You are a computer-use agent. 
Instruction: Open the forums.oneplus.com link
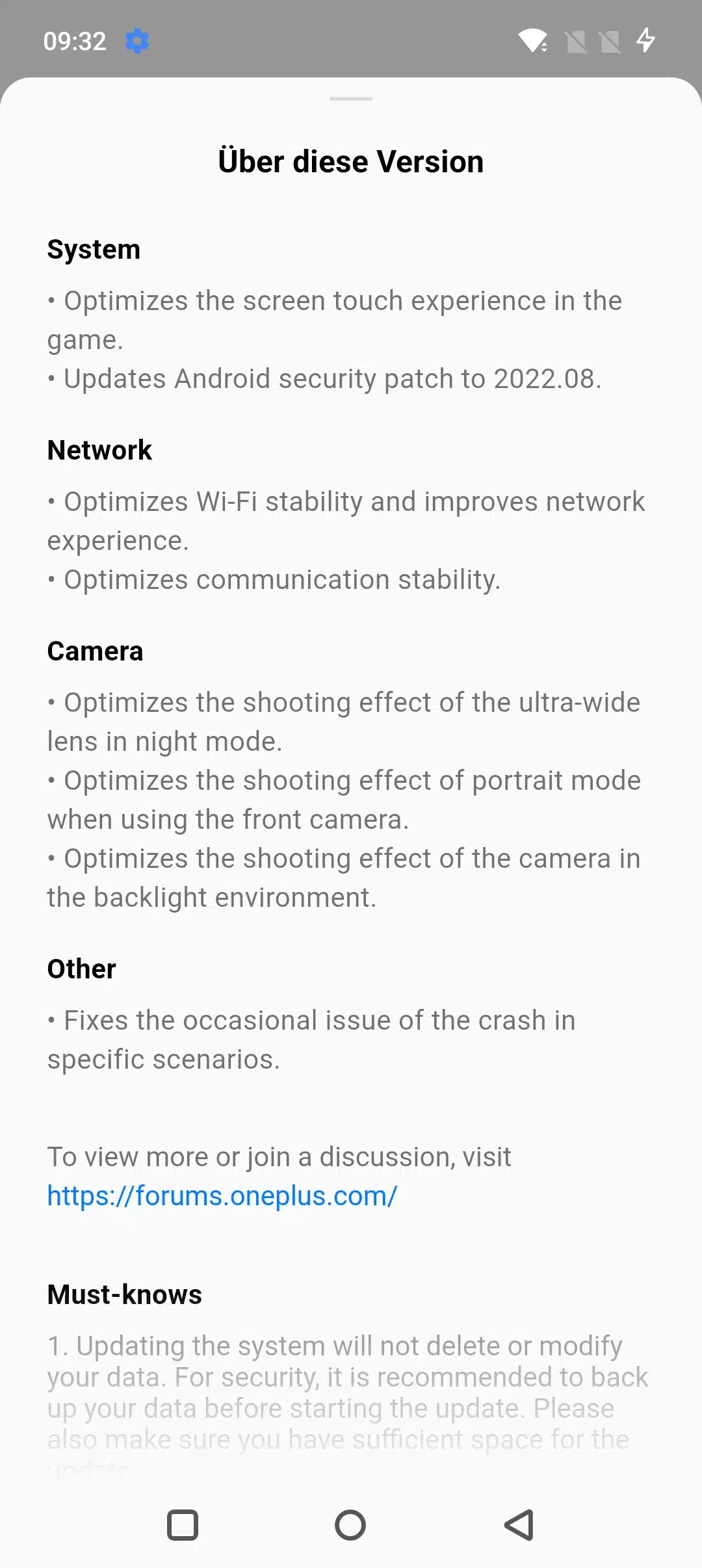click(x=222, y=1196)
